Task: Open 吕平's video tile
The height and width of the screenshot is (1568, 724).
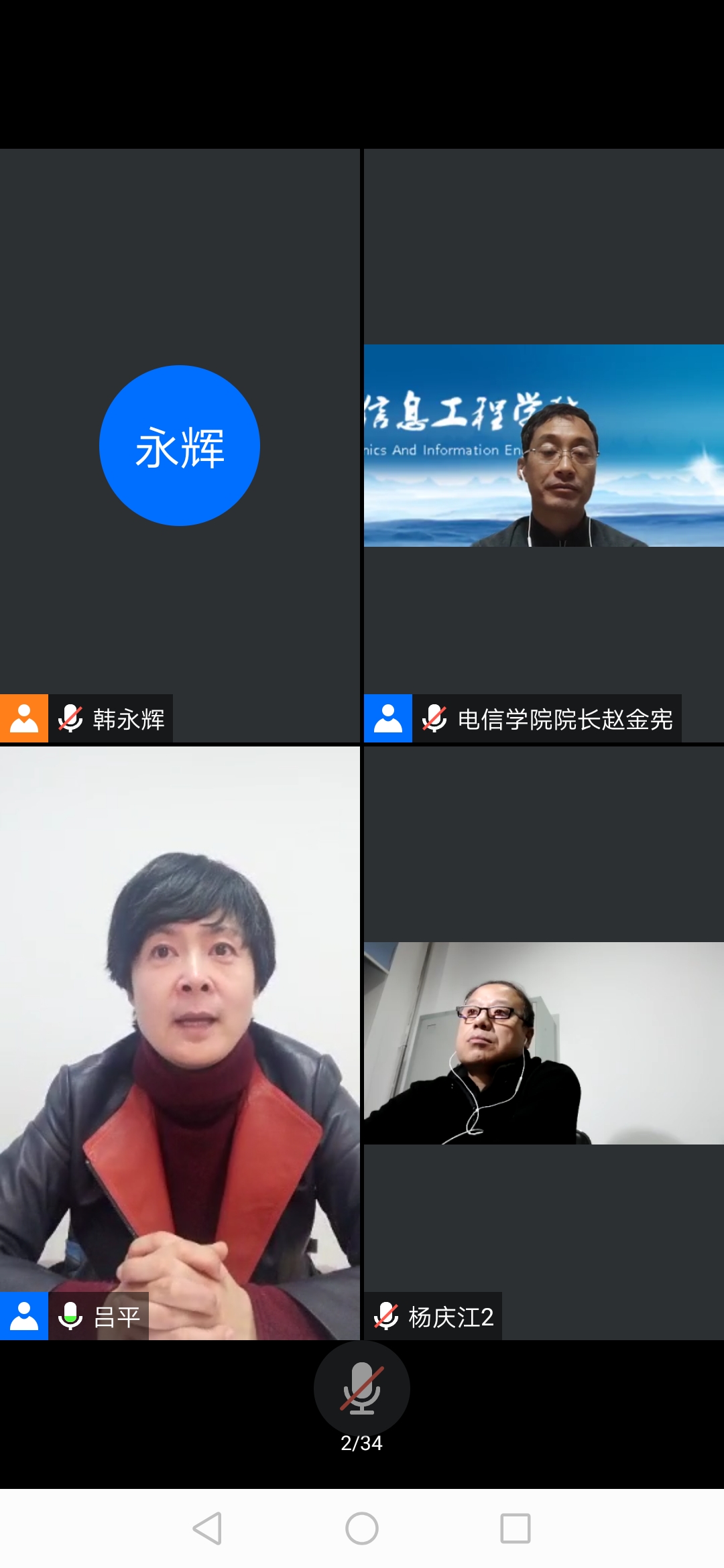Action: pos(180,1042)
